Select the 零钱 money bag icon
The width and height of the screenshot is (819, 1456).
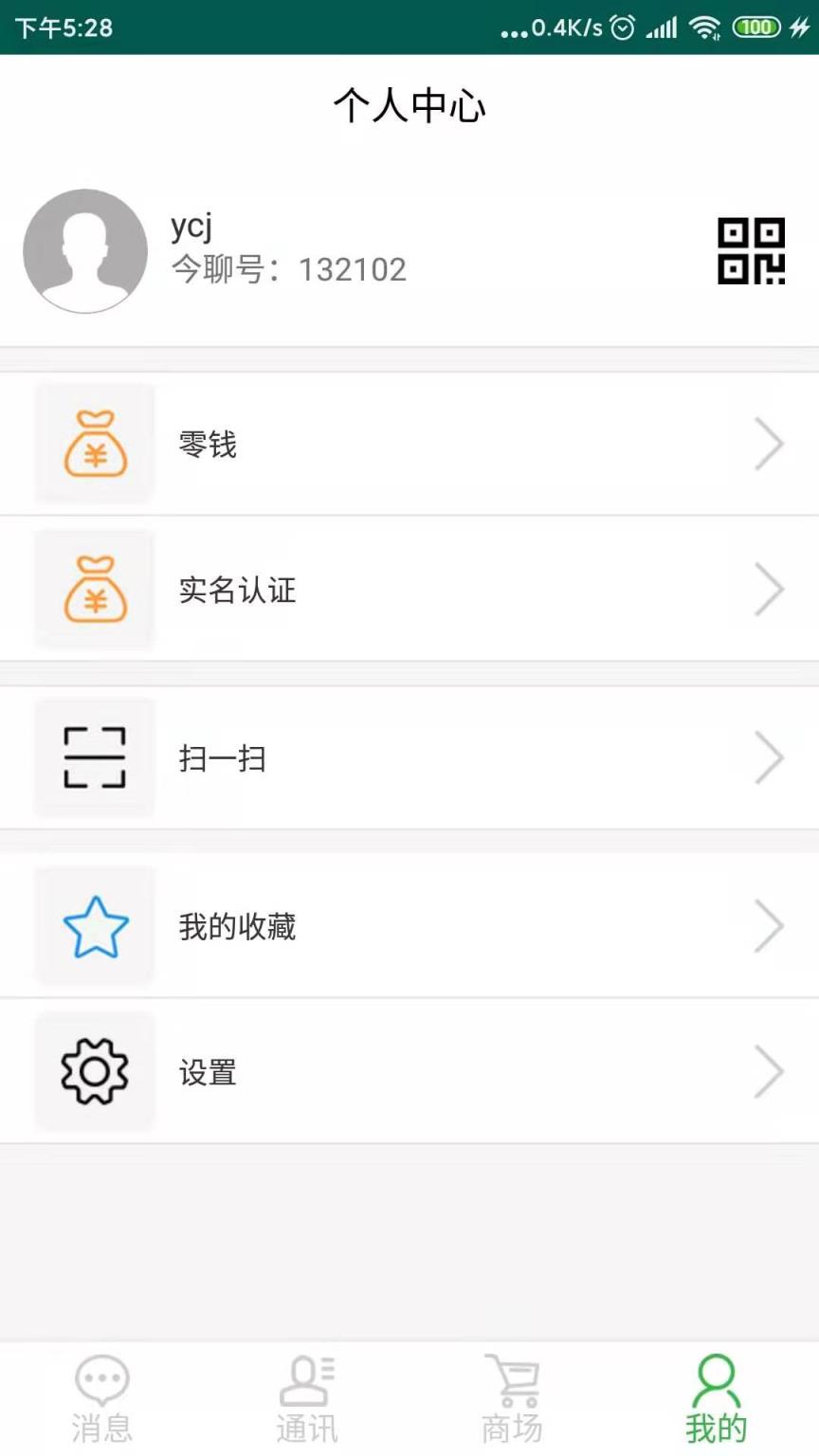94,444
